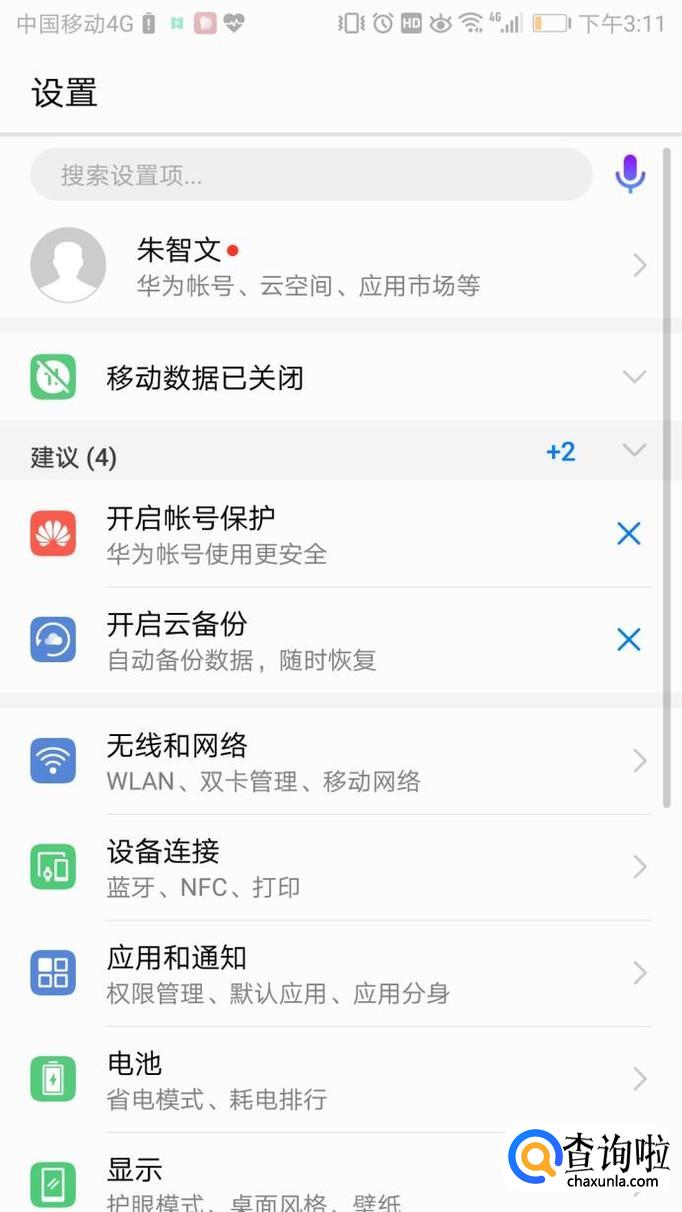The height and width of the screenshot is (1212, 682).
Task: Dismiss the 开启帐号保护 suggestion
Action: coord(628,534)
